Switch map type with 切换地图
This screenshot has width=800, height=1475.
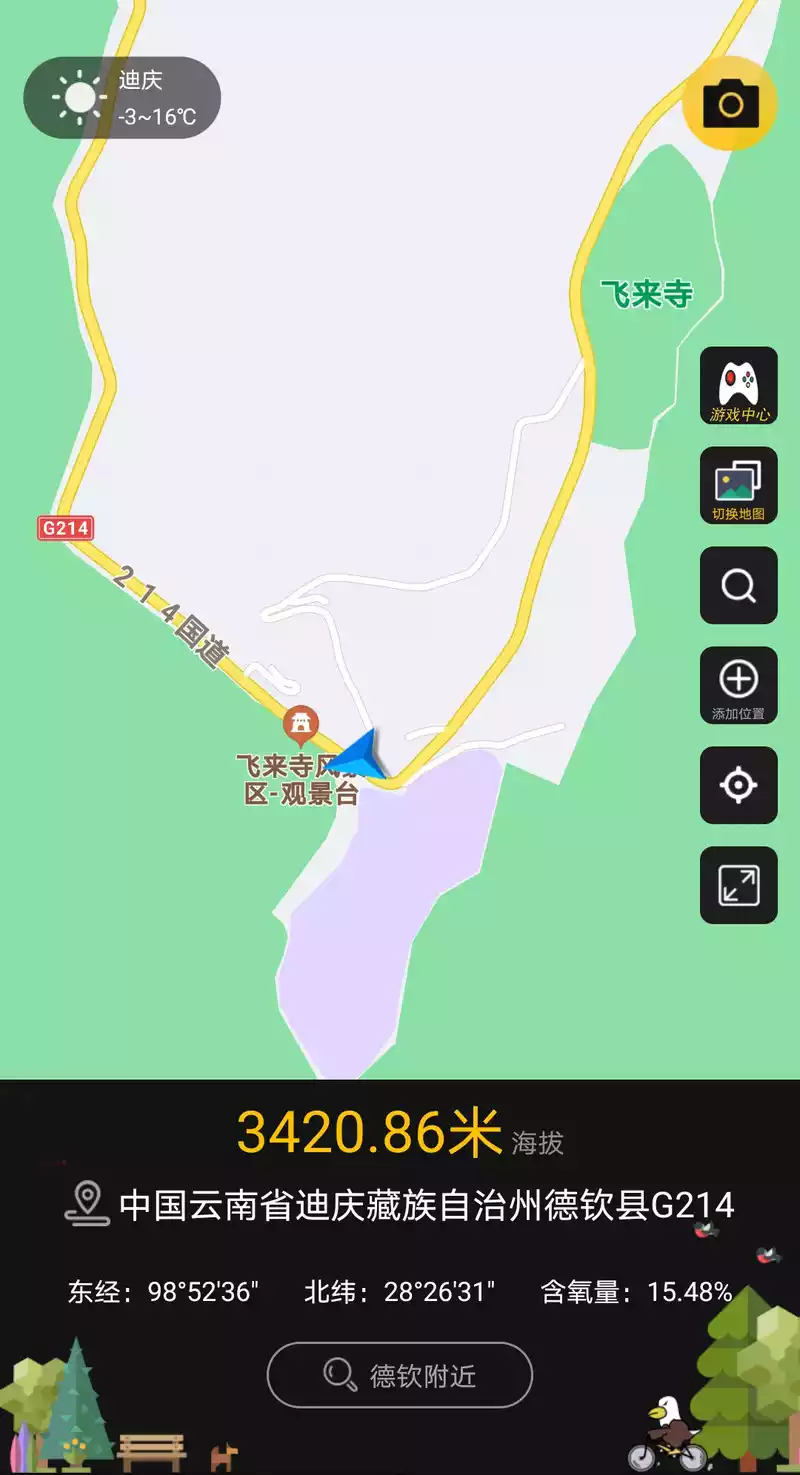(x=739, y=486)
